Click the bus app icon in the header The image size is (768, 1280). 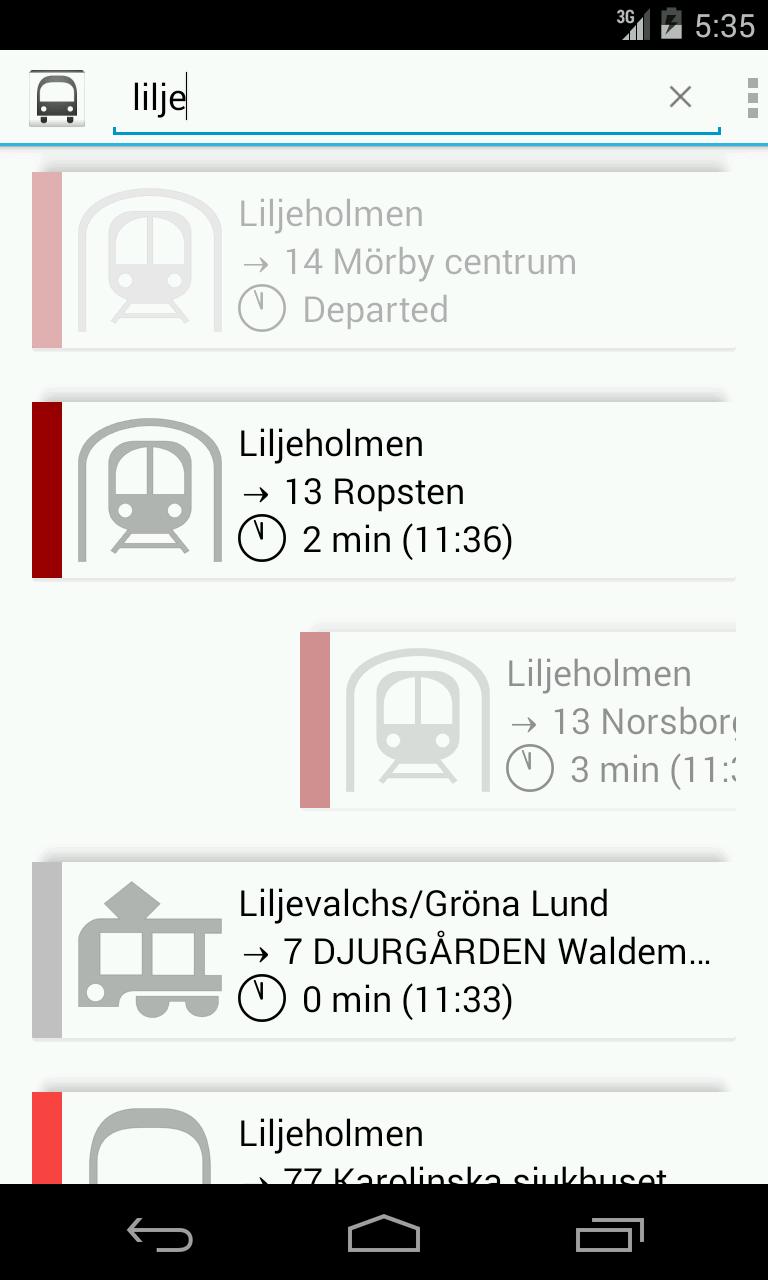coord(56,96)
